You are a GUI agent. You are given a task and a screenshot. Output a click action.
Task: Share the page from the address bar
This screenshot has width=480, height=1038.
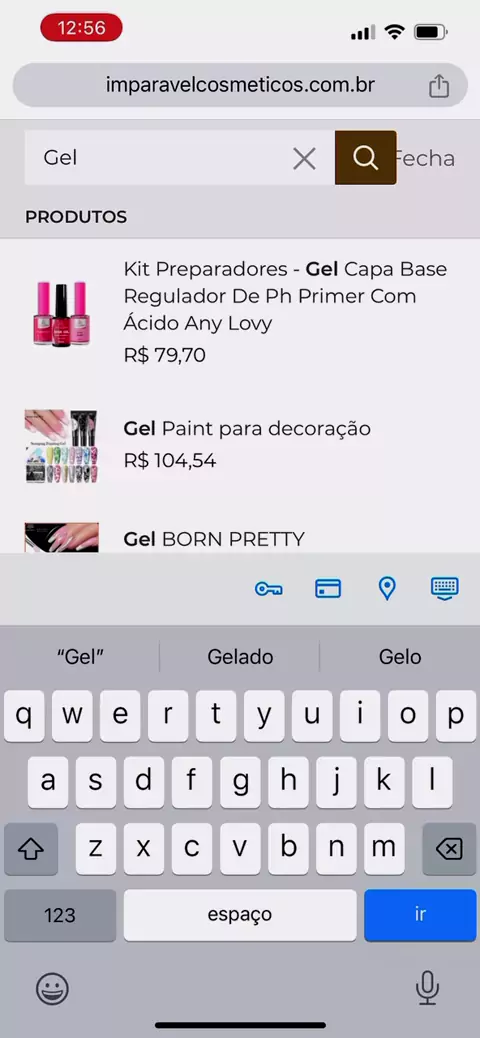point(438,85)
